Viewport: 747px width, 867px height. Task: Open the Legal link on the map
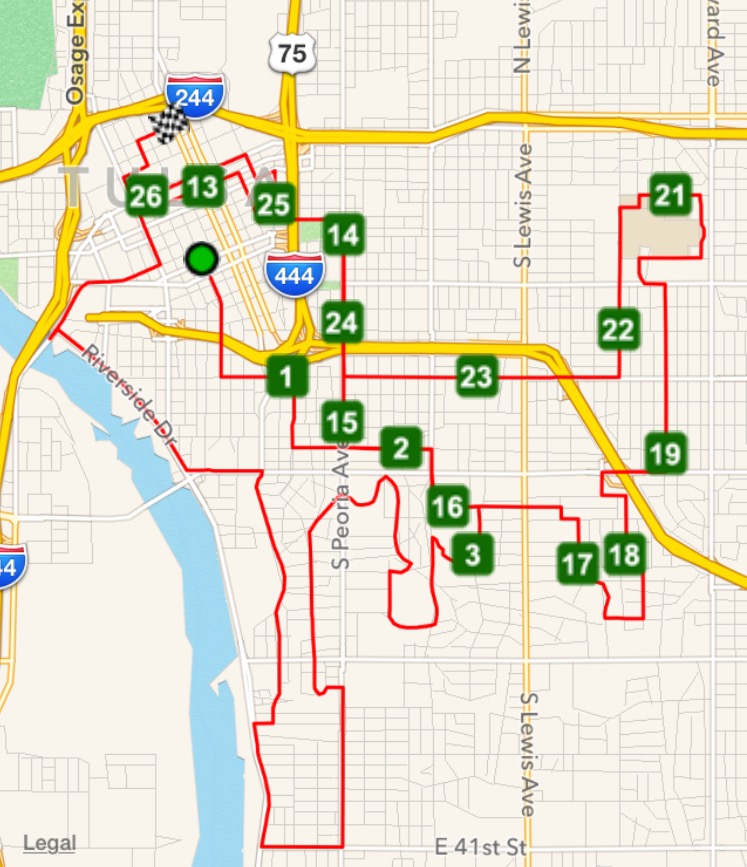(x=49, y=843)
